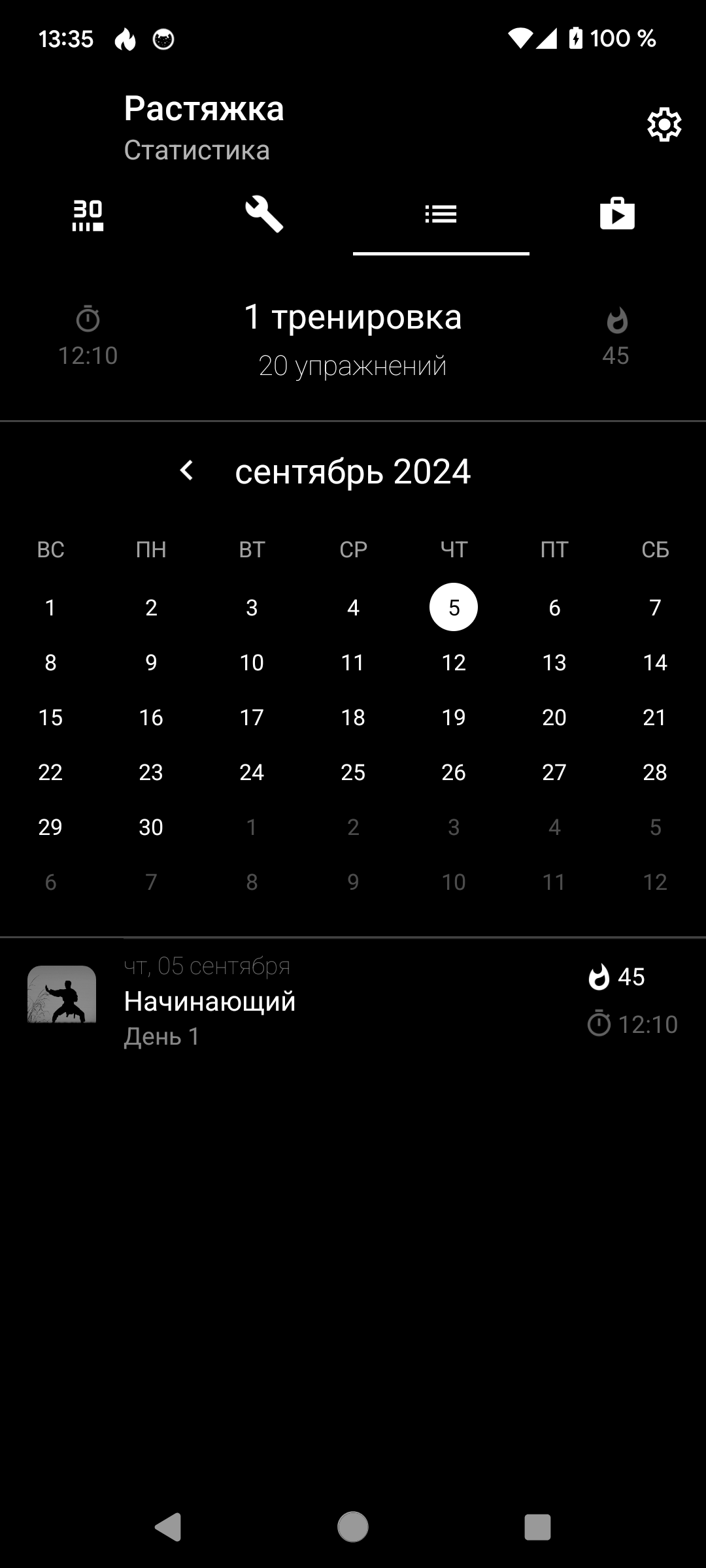Switch to the wrench custom workouts tab

point(264,215)
